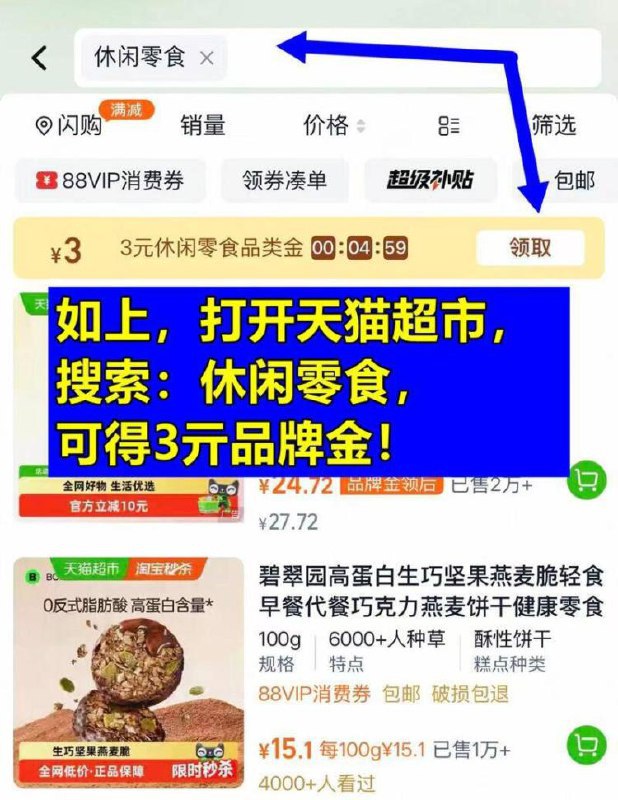Add the 碧翠园 ¥15.1 item to cart
Viewport: 618px width, 800px height.
pos(587,746)
